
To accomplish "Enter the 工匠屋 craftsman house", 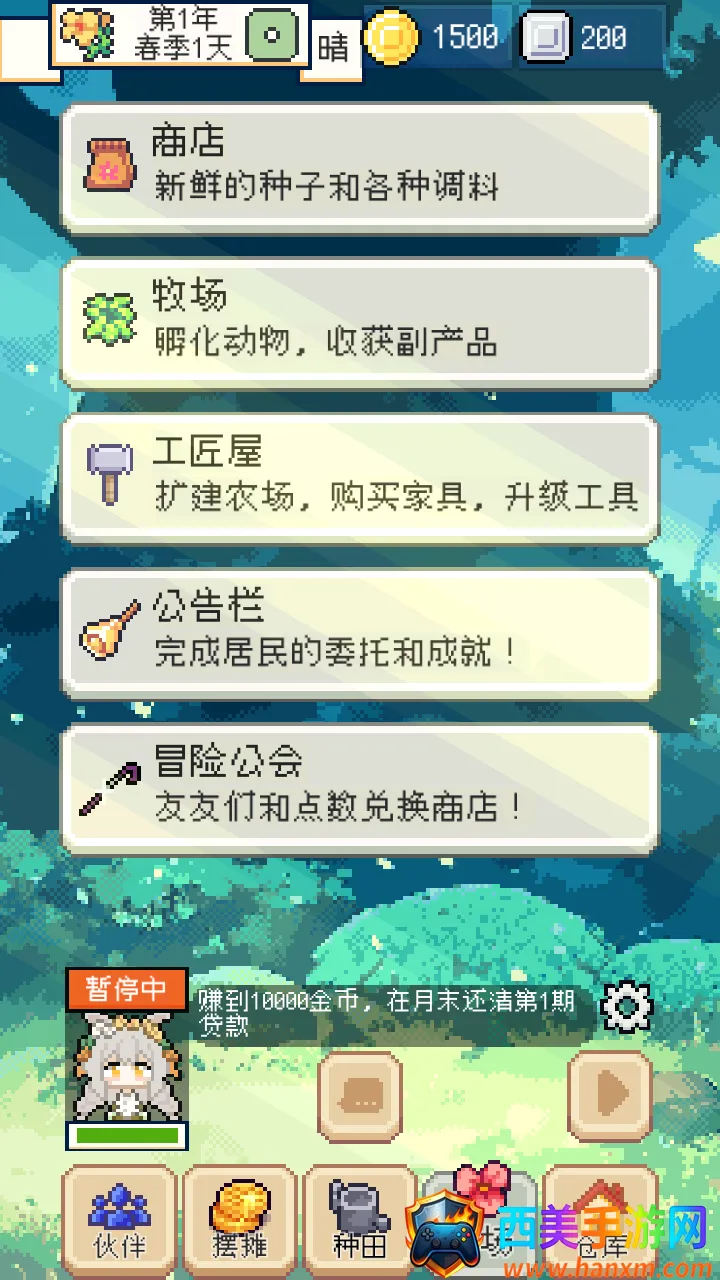I will coord(360,478).
